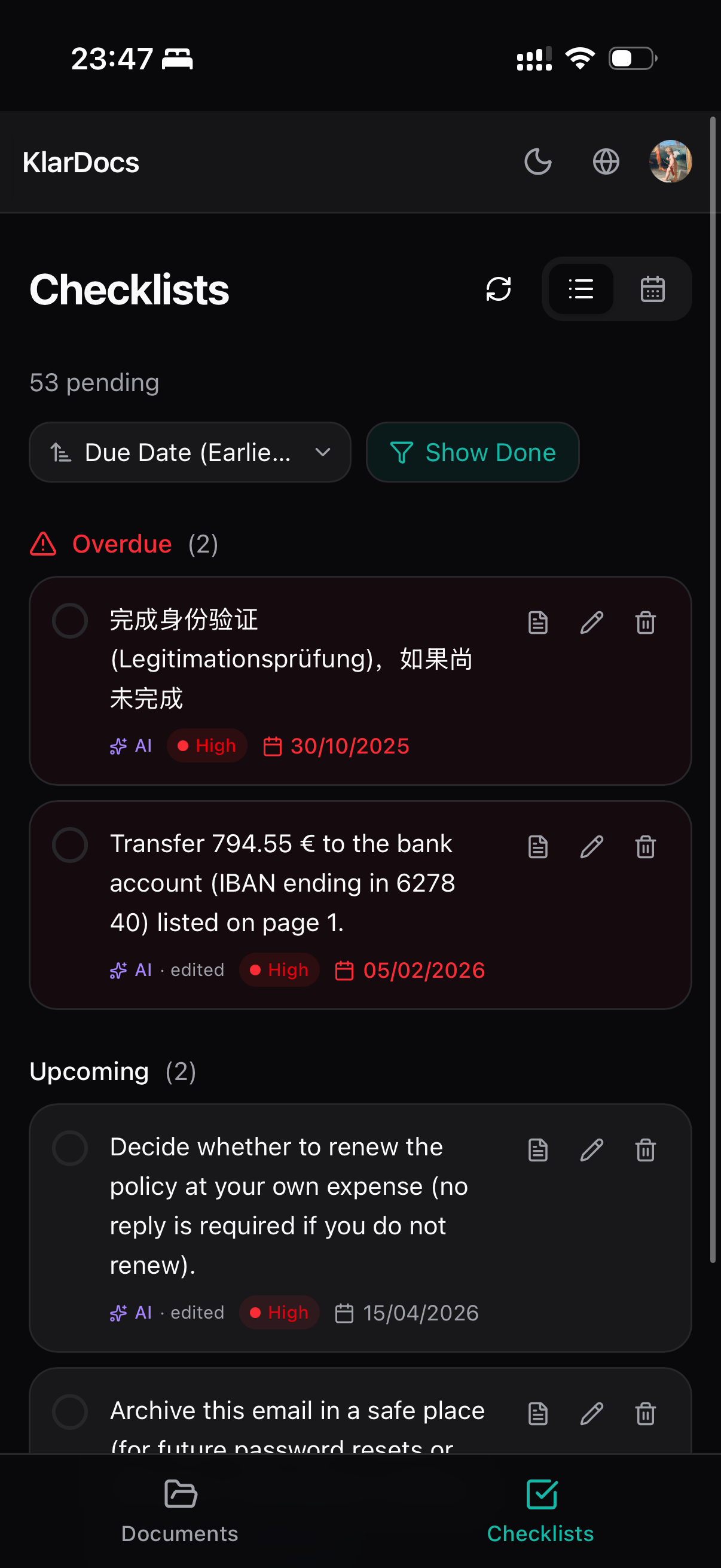View the document for the Archive this email task
Screen dimensions: 721x1568
(538, 1413)
